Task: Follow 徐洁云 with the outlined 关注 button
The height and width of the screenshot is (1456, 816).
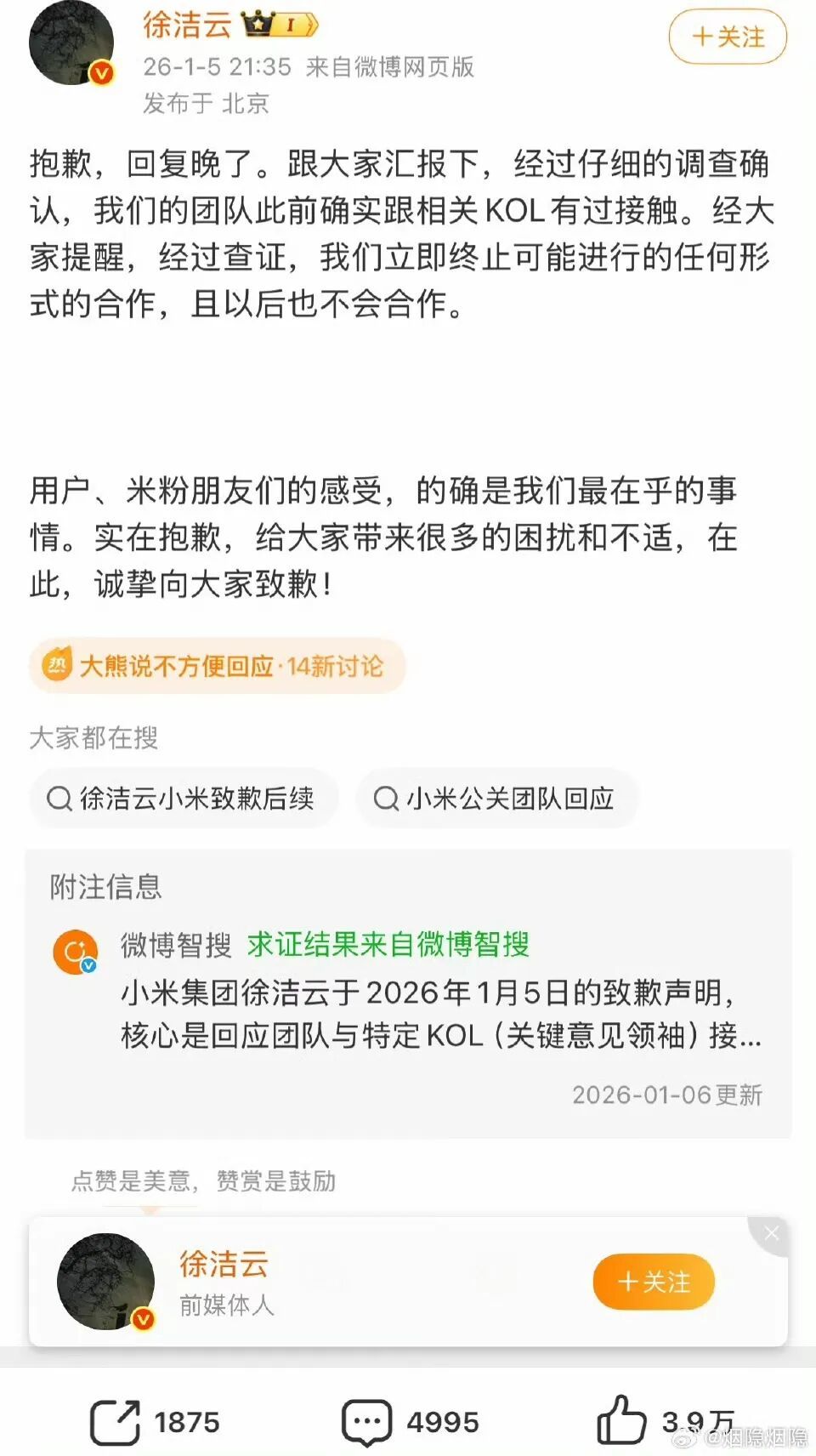Action: 728,37
